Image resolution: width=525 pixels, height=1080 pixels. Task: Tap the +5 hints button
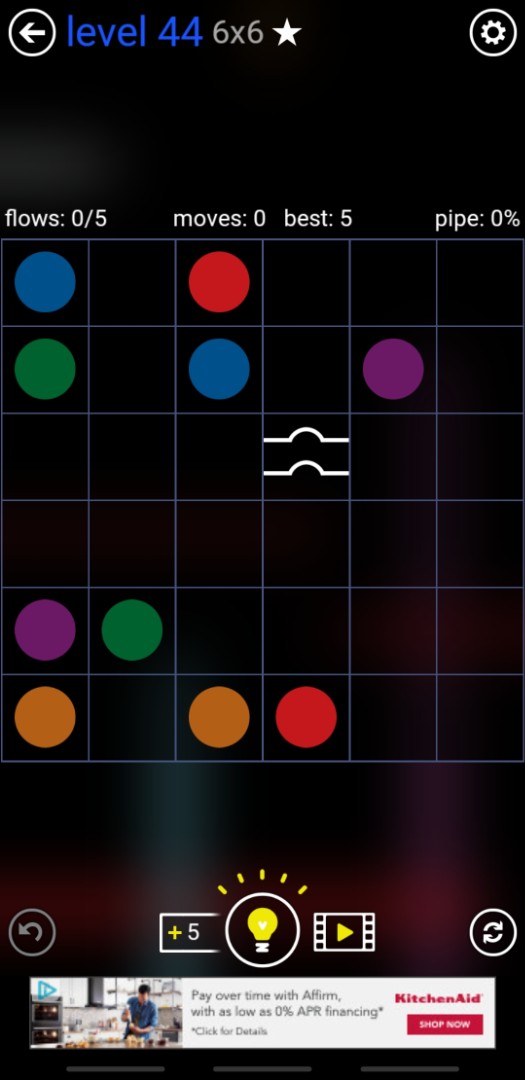coord(189,933)
